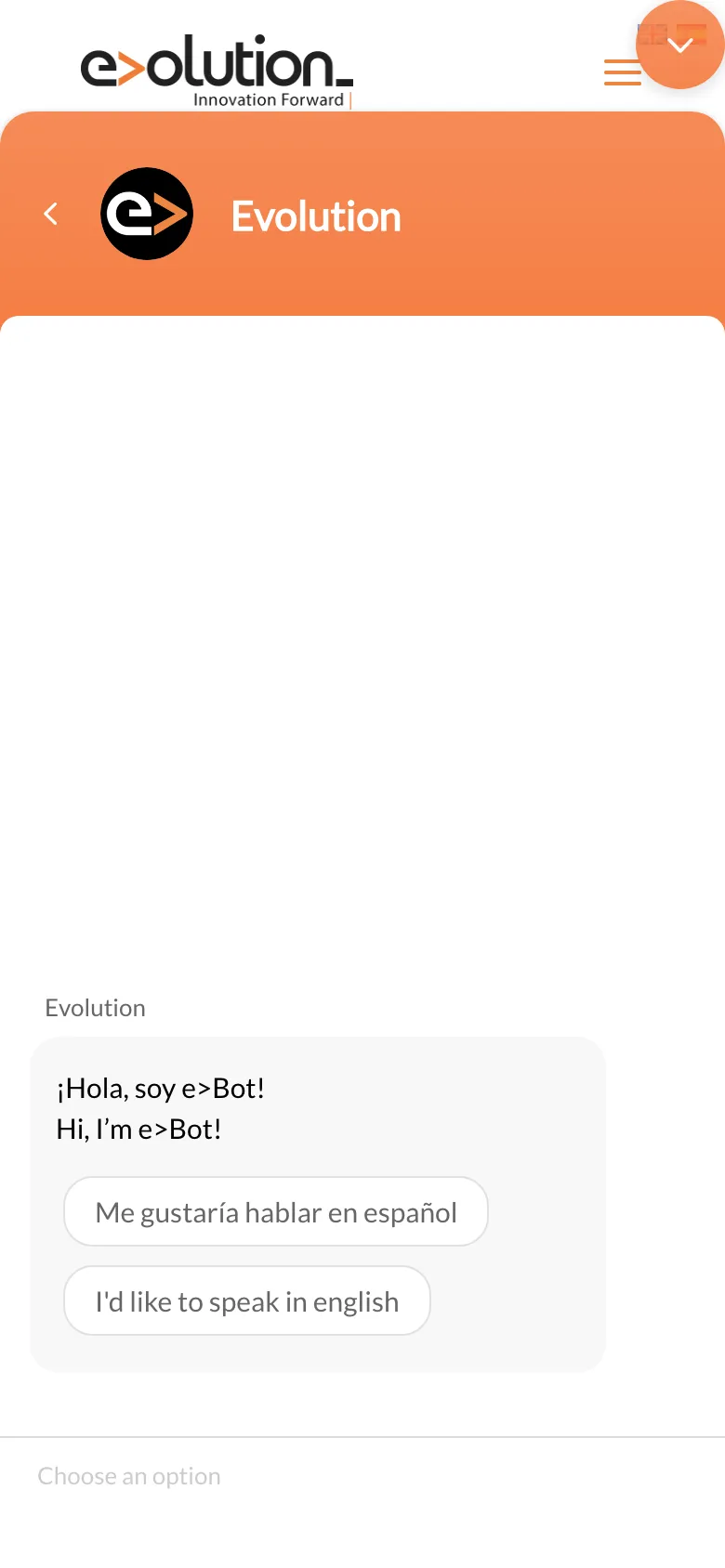The height and width of the screenshot is (1568, 725).
Task: Minimize the chatbot using the down chevron
Action: 679,46
